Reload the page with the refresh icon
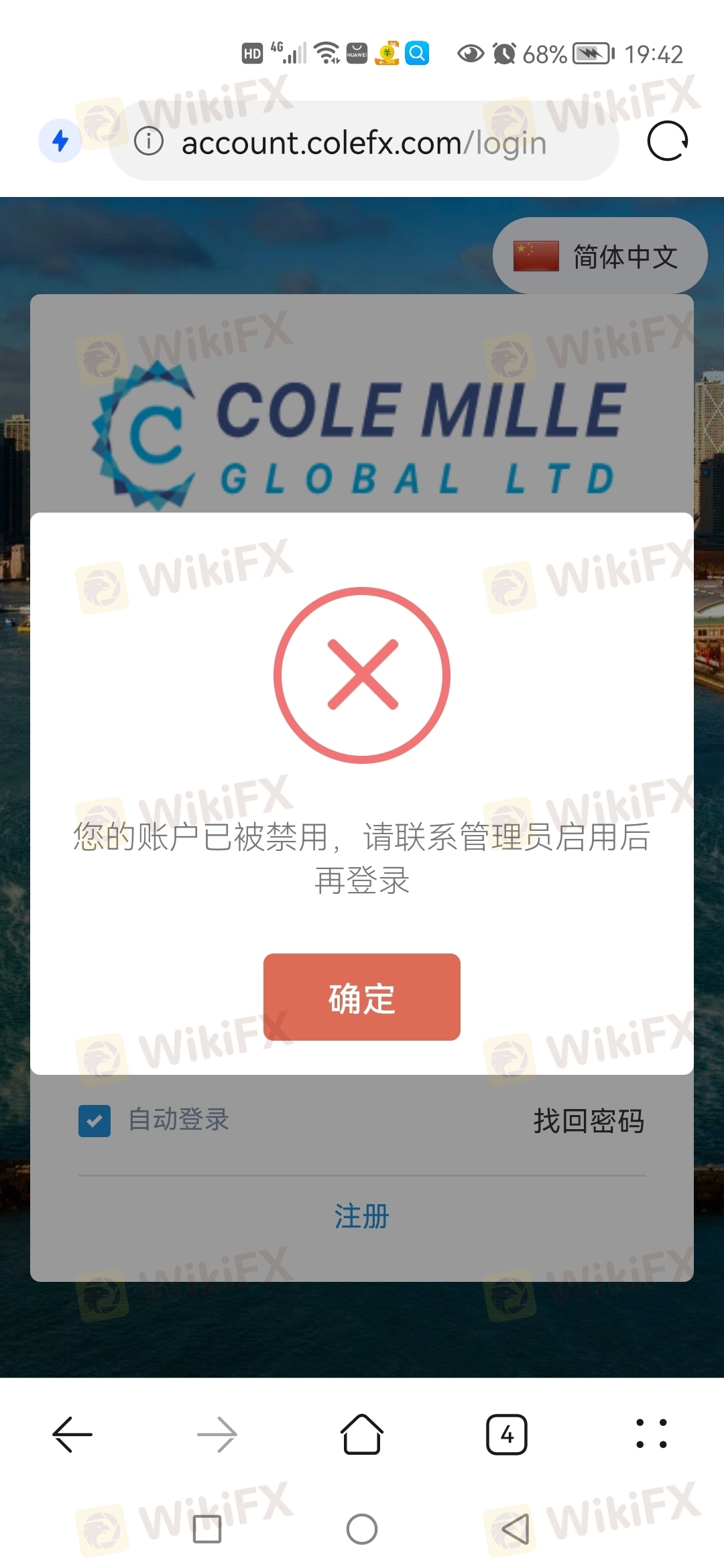 668,141
